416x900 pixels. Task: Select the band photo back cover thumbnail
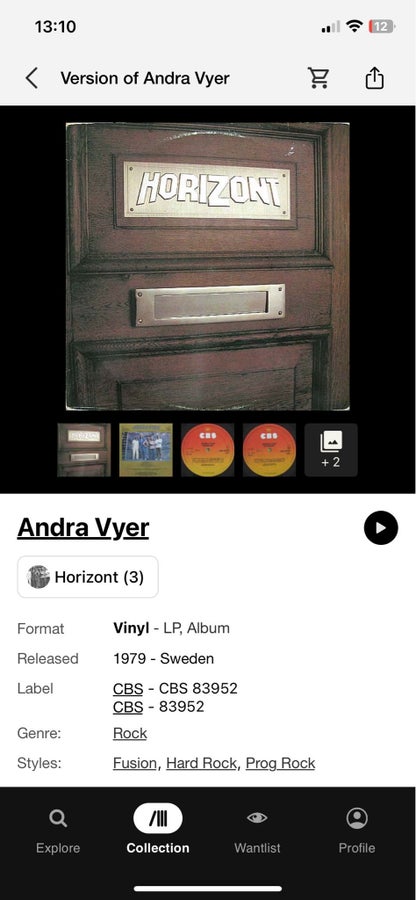146,449
